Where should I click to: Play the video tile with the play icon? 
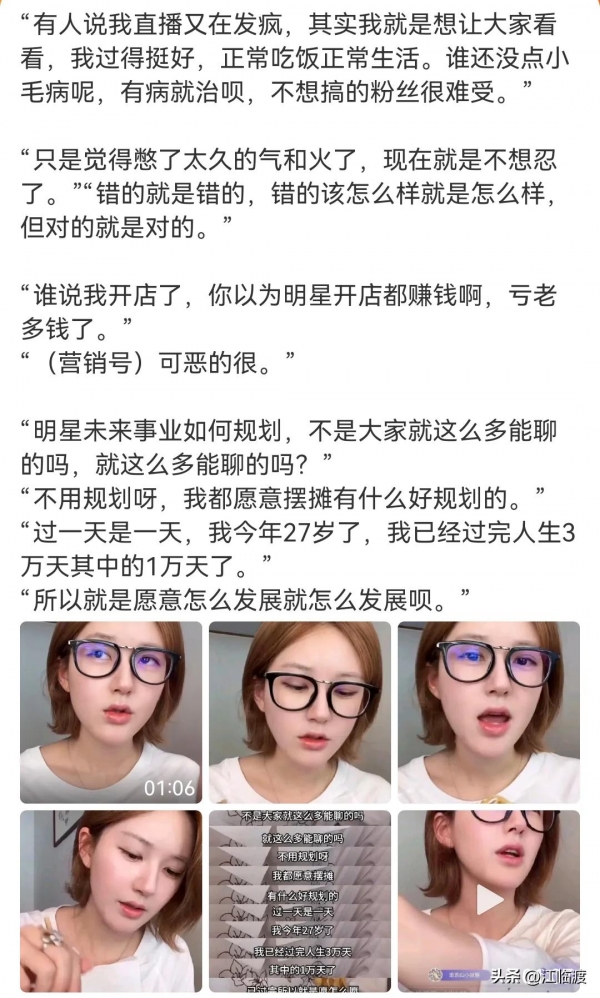tap(489, 900)
